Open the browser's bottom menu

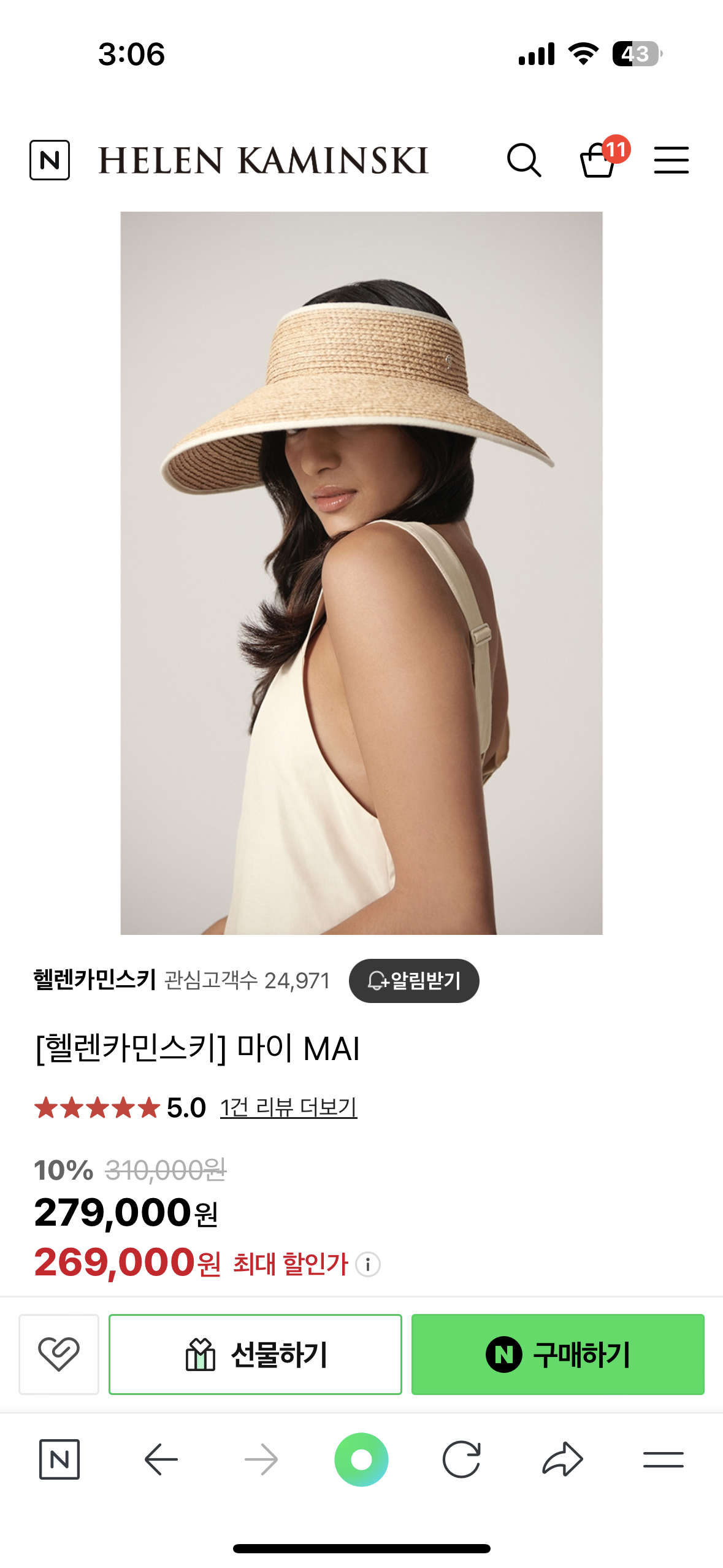663,1459
